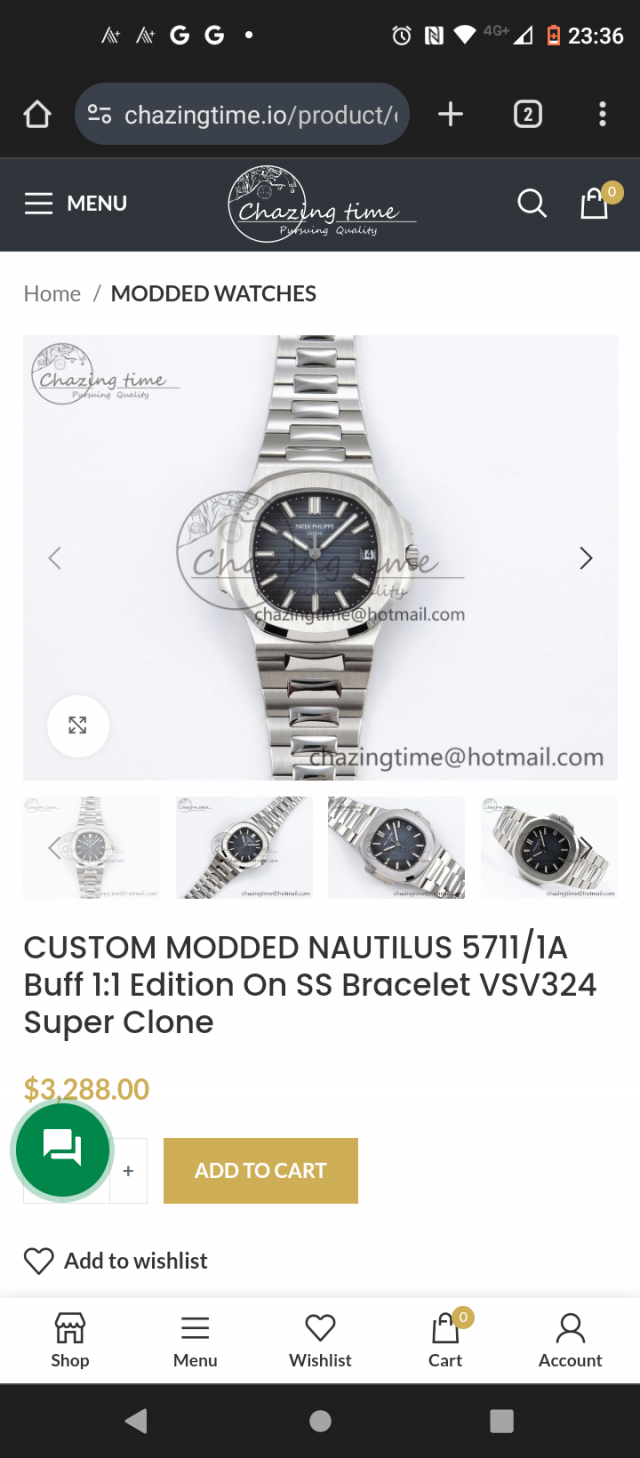
Task: Expand product image to fullscreen
Action: 78,726
